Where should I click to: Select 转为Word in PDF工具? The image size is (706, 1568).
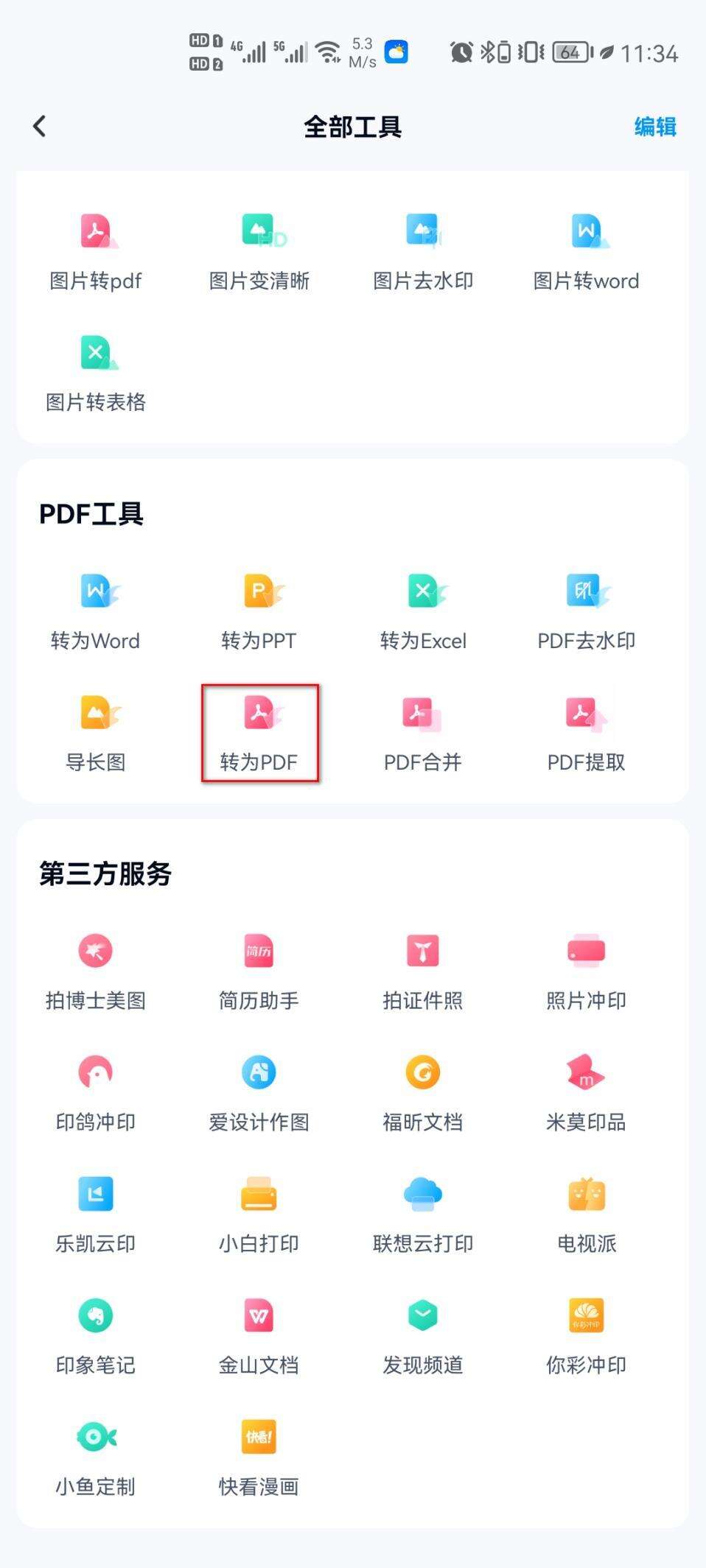click(96, 611)
